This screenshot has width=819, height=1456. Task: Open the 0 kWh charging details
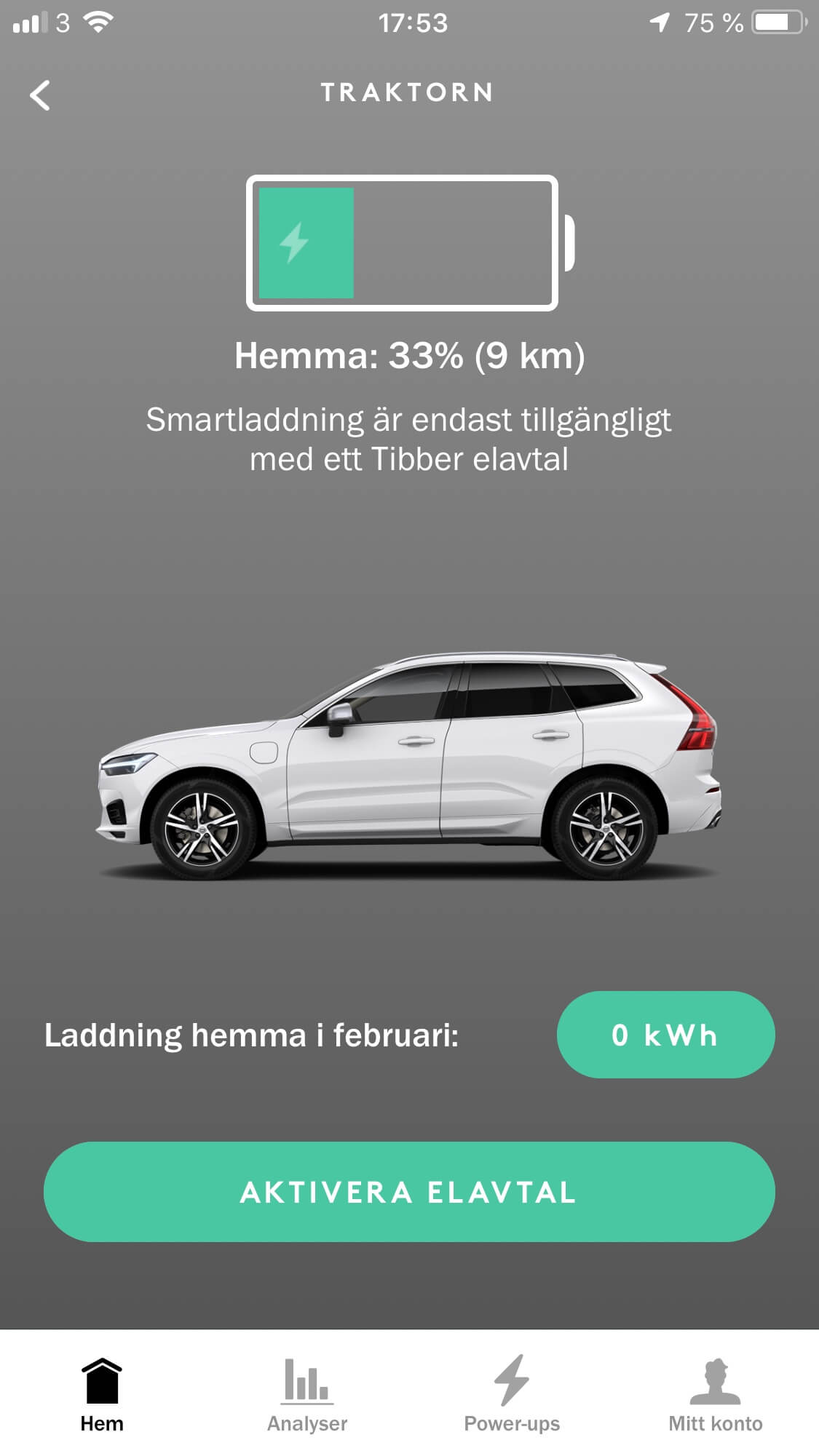coord(665,1035)
